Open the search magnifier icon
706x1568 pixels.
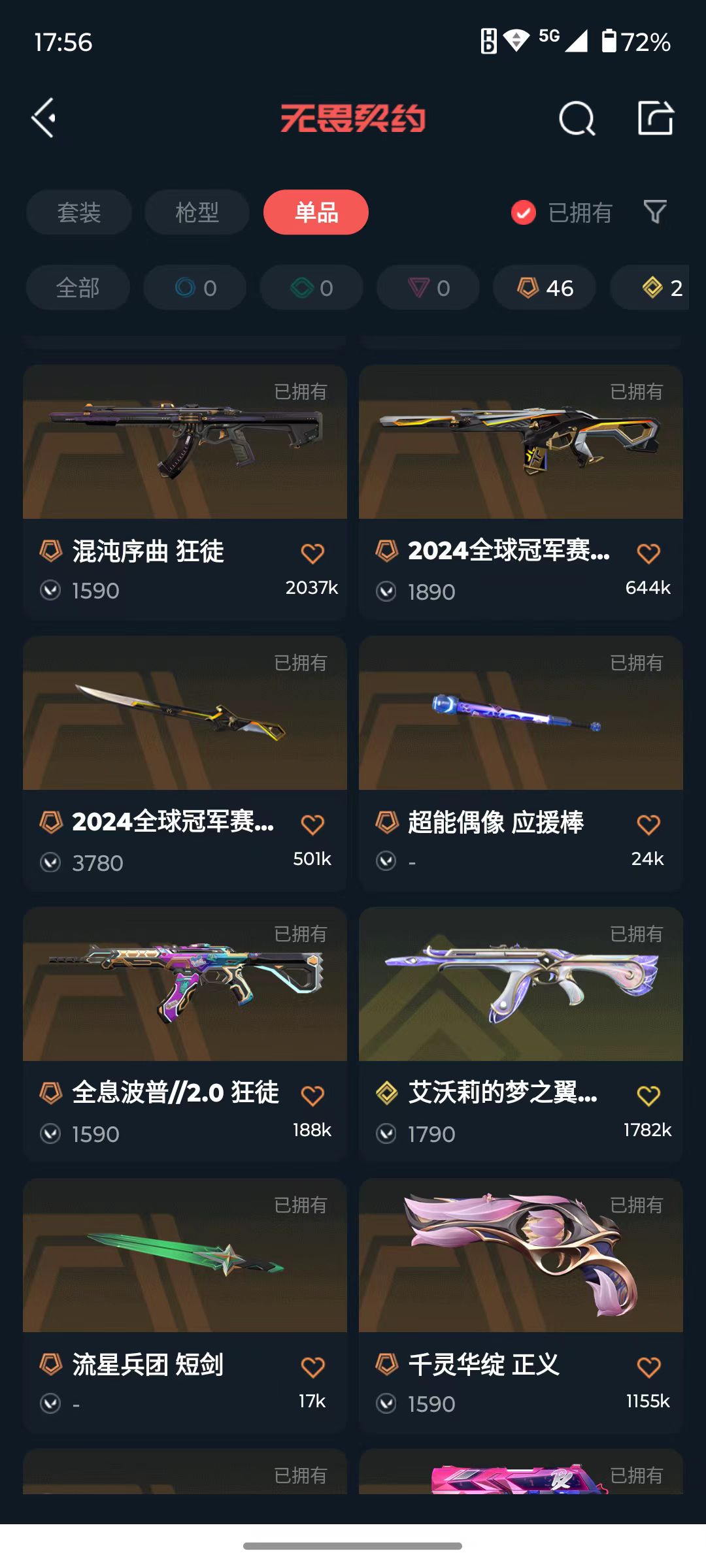pos(577,119)
